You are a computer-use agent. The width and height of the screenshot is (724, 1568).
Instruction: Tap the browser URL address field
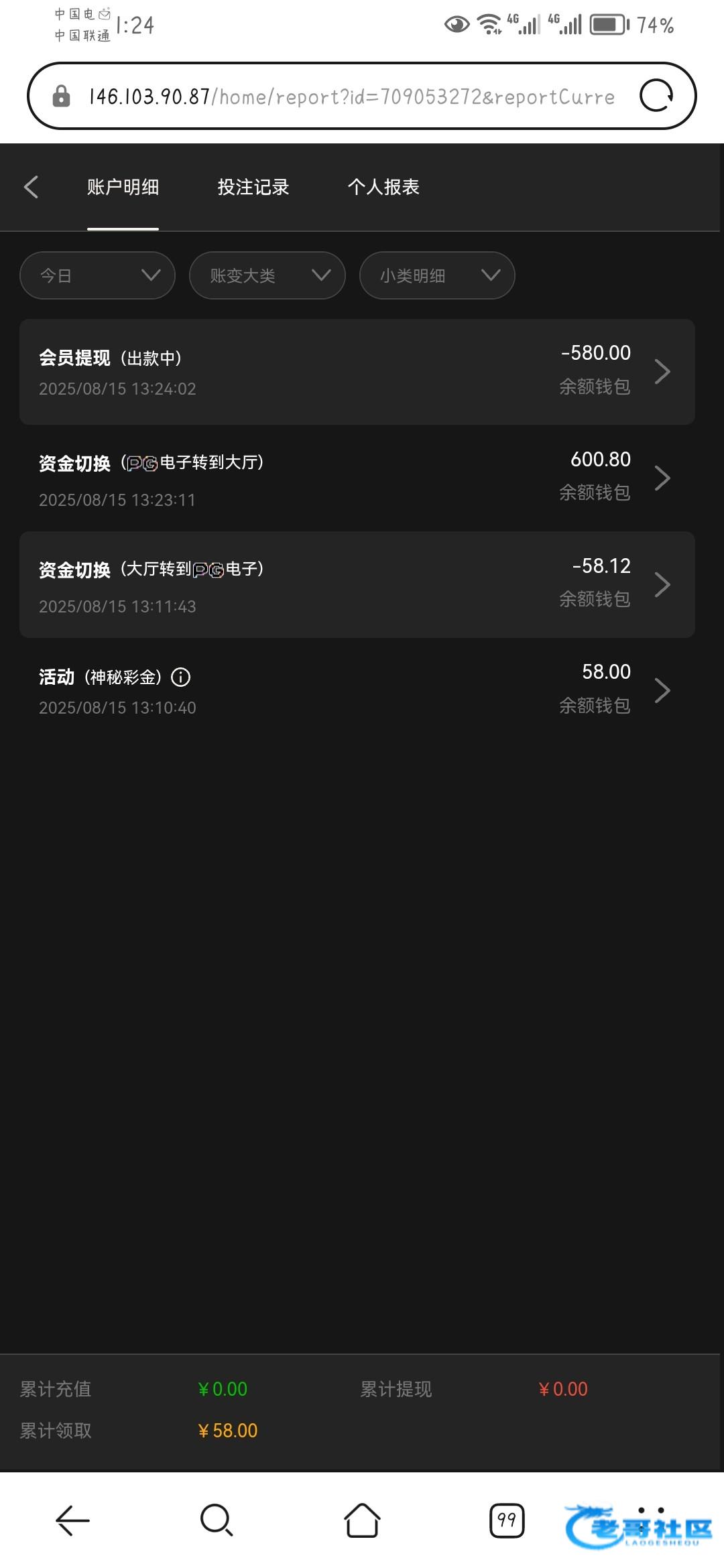coord(351,97)
